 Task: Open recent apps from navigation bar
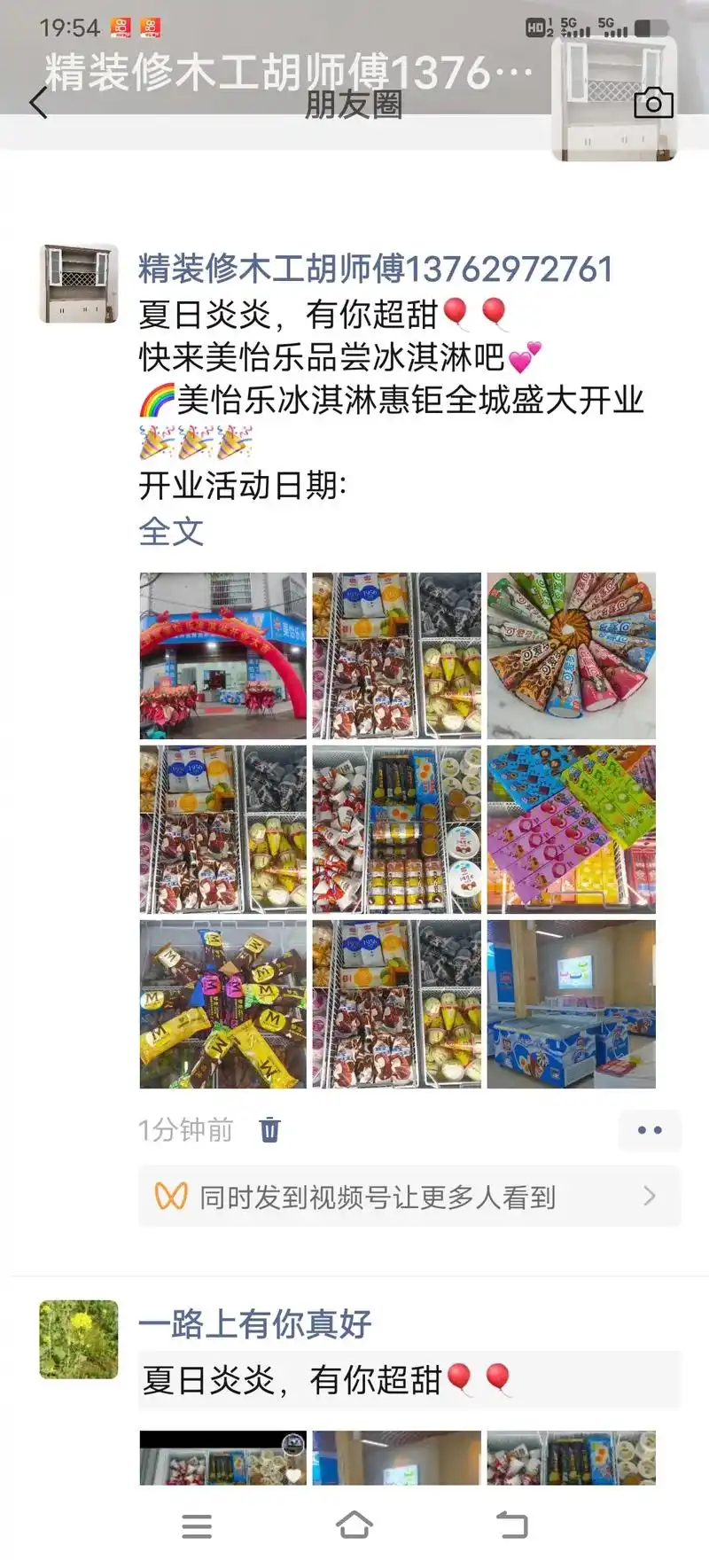197,1525
